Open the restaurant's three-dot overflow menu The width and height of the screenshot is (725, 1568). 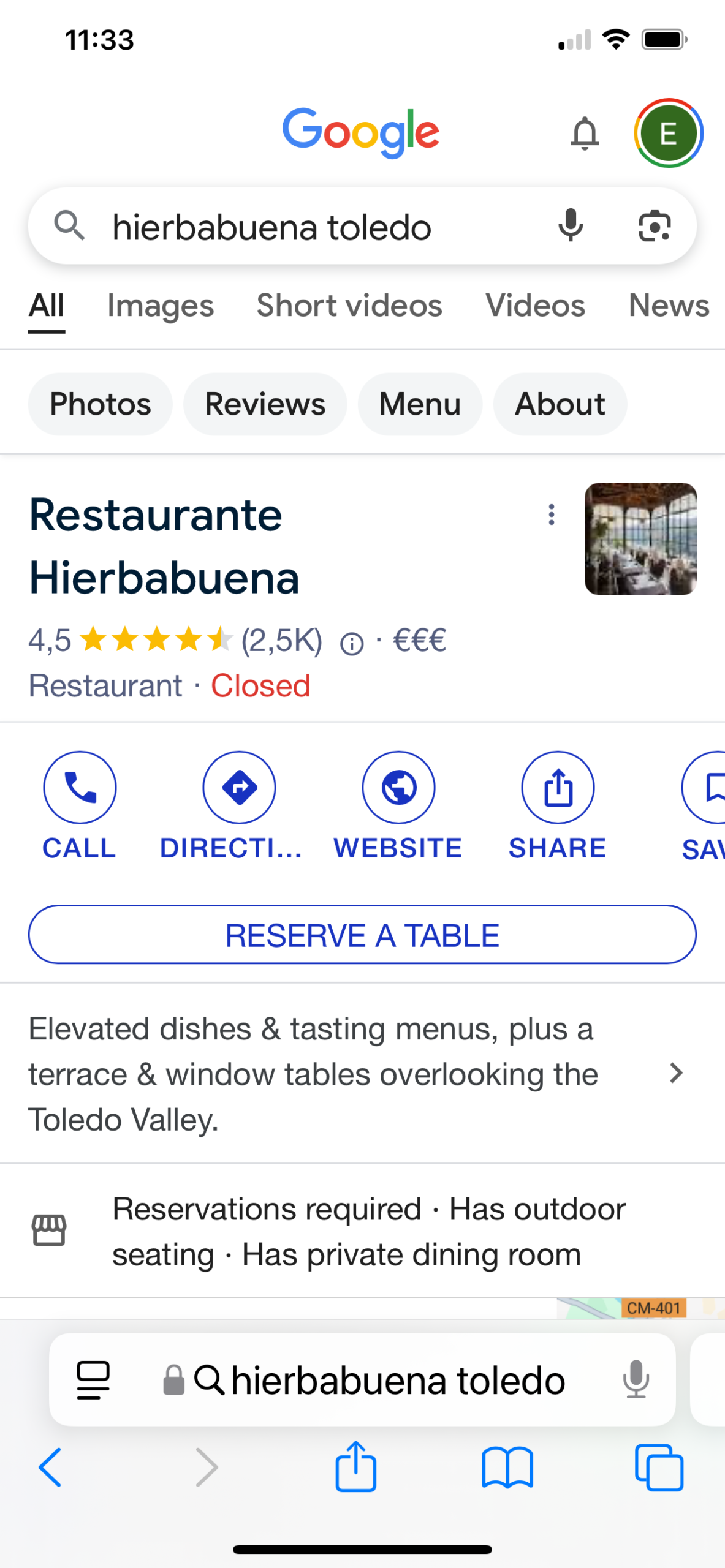pos(552,514)
